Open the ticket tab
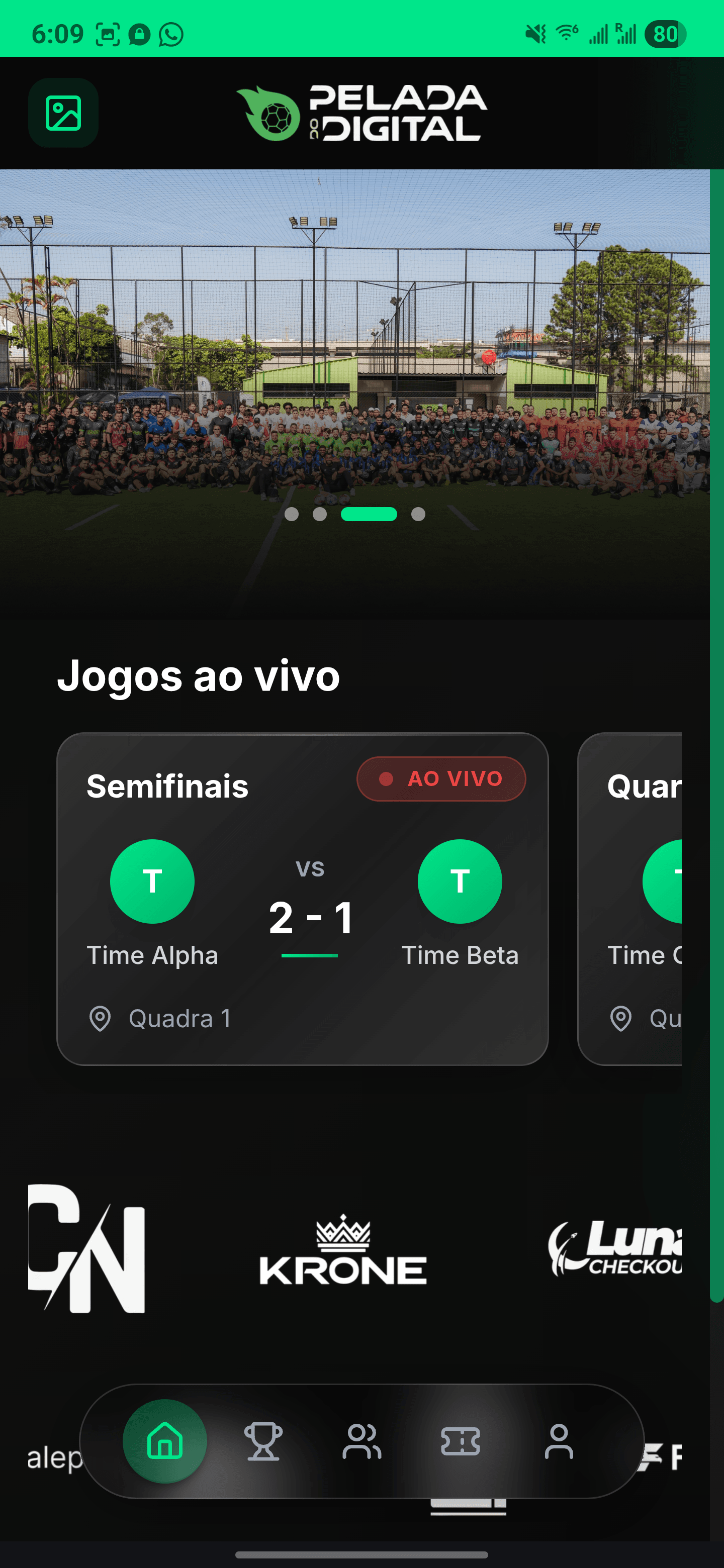 [461, 1441]
